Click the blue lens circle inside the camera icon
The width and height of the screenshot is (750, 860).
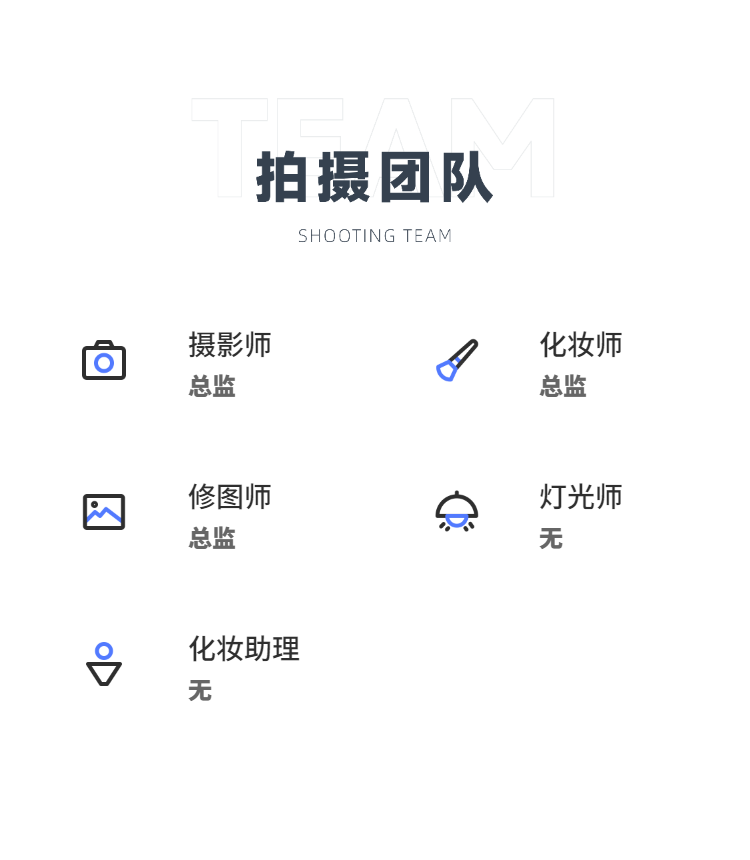pyautogui.click(x=104, y=363)
